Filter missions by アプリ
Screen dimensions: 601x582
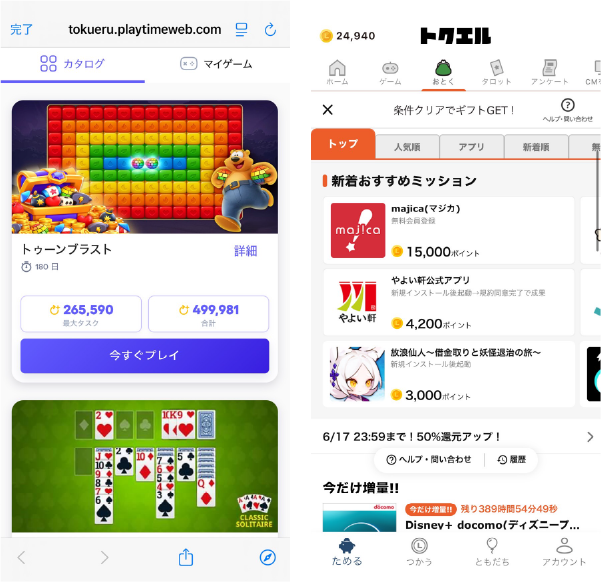(471, 146)
